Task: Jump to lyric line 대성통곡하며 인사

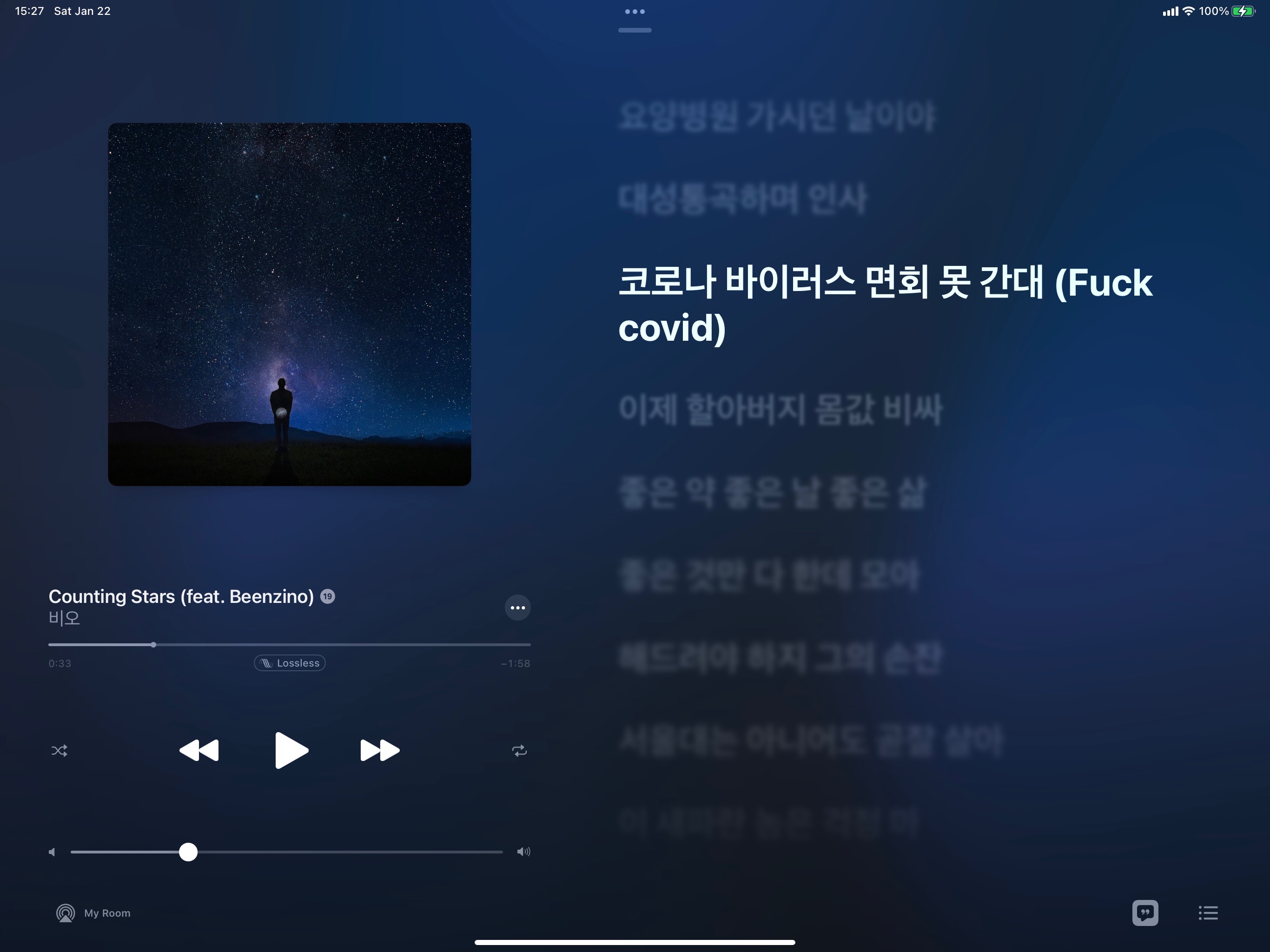Action: (x=742, y=198)
